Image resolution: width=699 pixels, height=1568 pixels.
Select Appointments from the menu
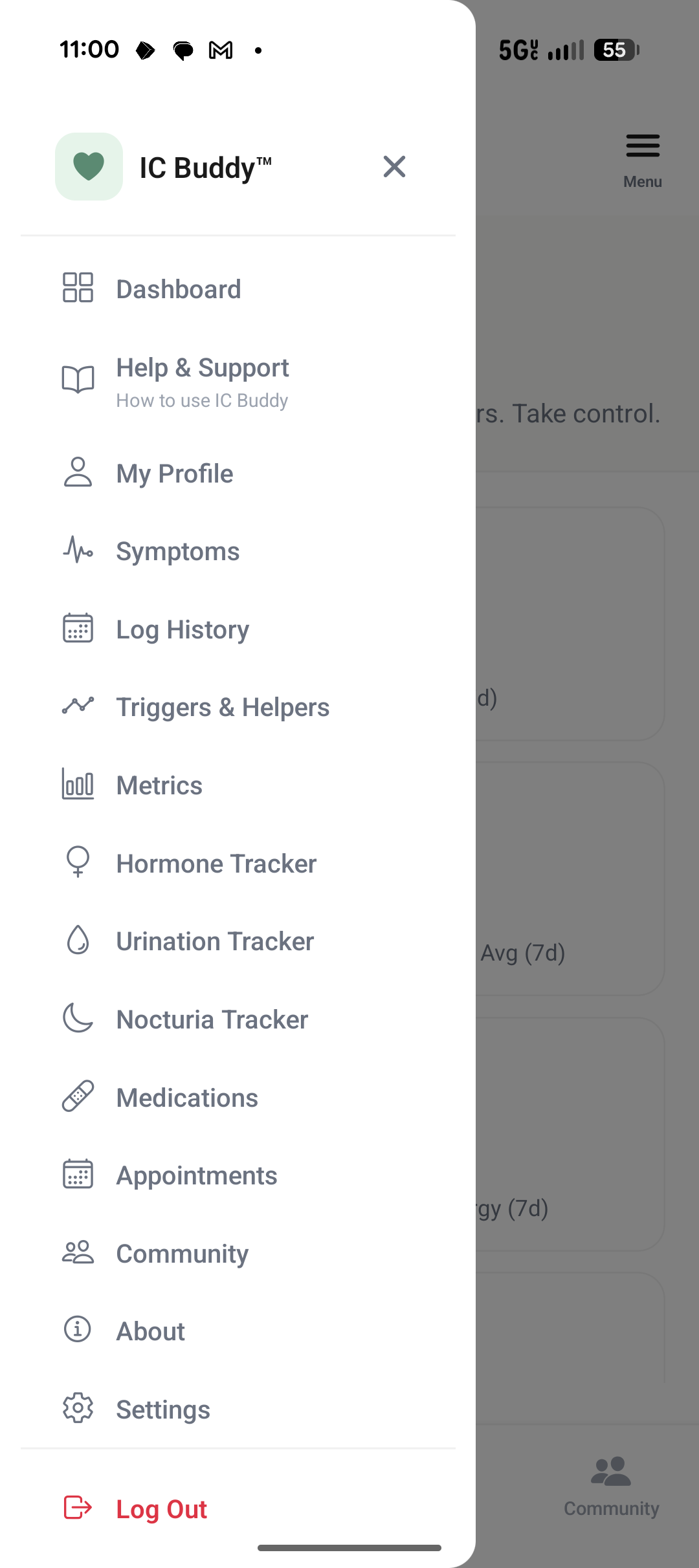pyautogui.click(x=196, y=1175)
